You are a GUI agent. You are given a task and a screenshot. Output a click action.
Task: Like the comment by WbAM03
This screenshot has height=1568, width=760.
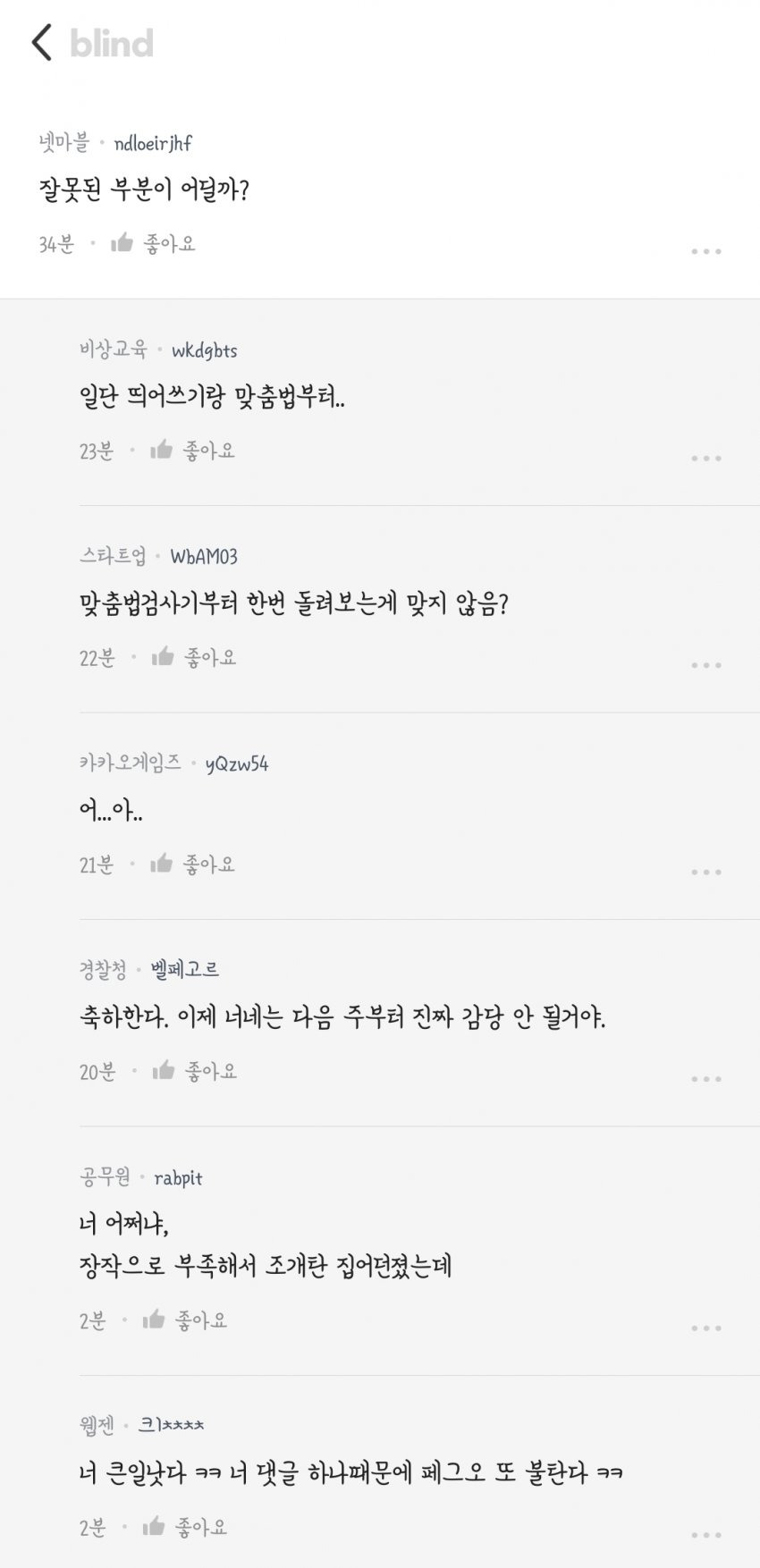(194, 658)
